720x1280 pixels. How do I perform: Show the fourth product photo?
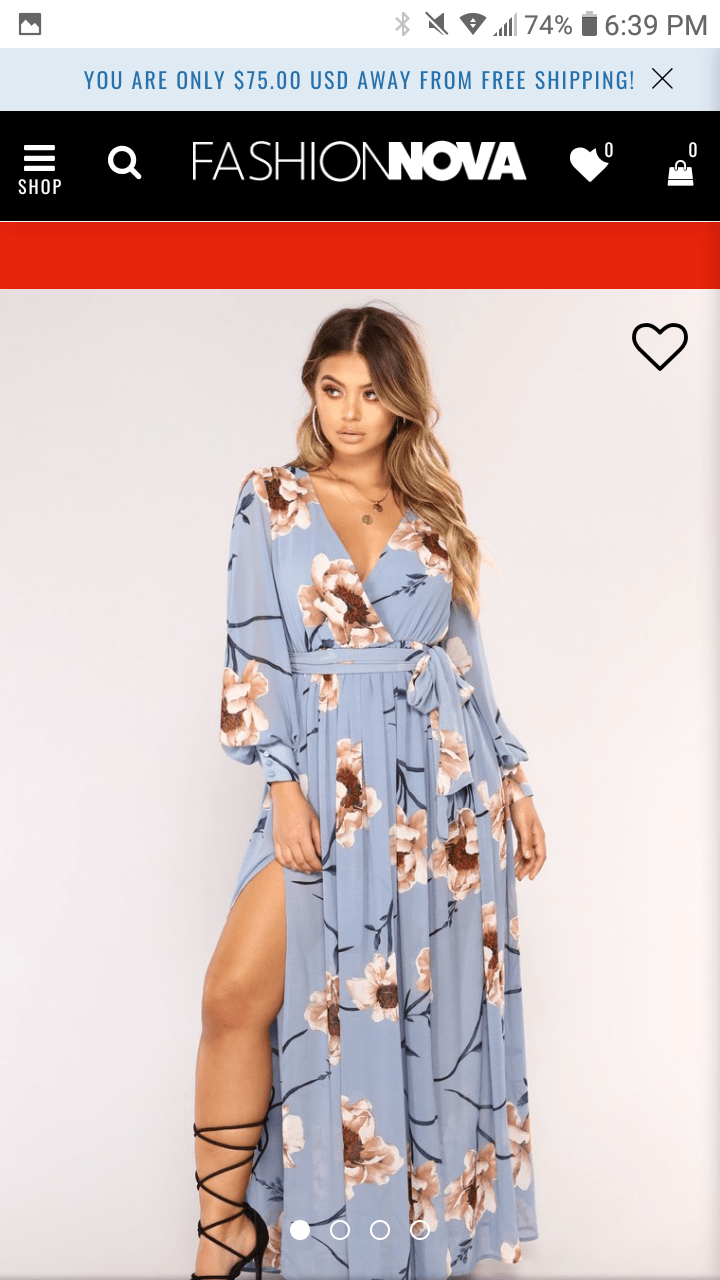[420, 1230]
